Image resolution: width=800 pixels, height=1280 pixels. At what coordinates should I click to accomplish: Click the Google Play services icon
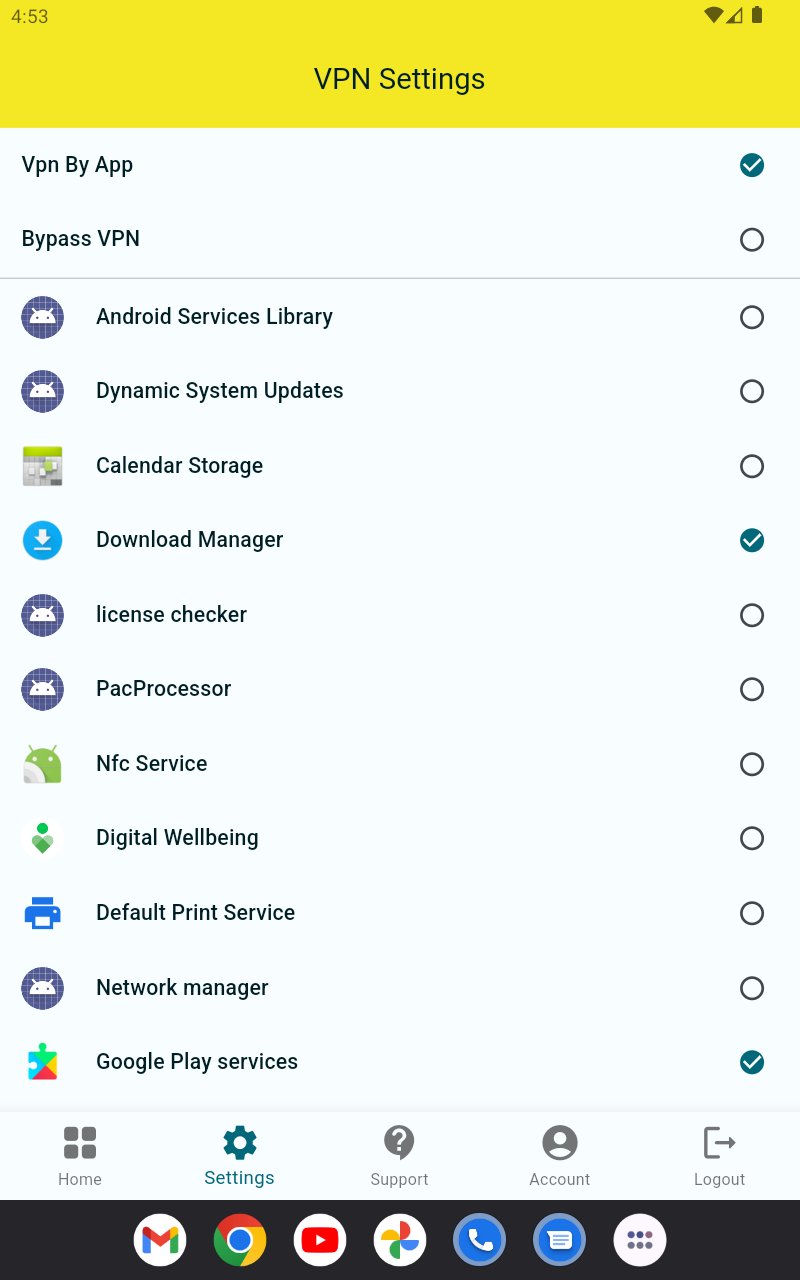coord(42,1061)
